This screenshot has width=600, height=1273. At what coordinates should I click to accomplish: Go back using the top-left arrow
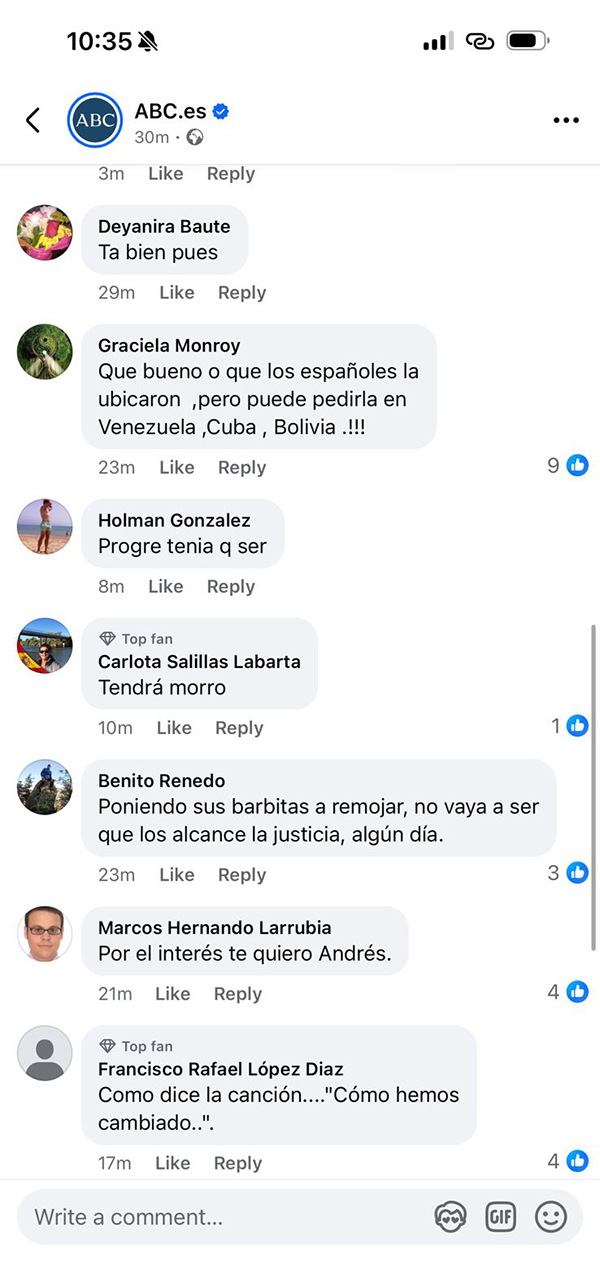(x=33, y=120)
